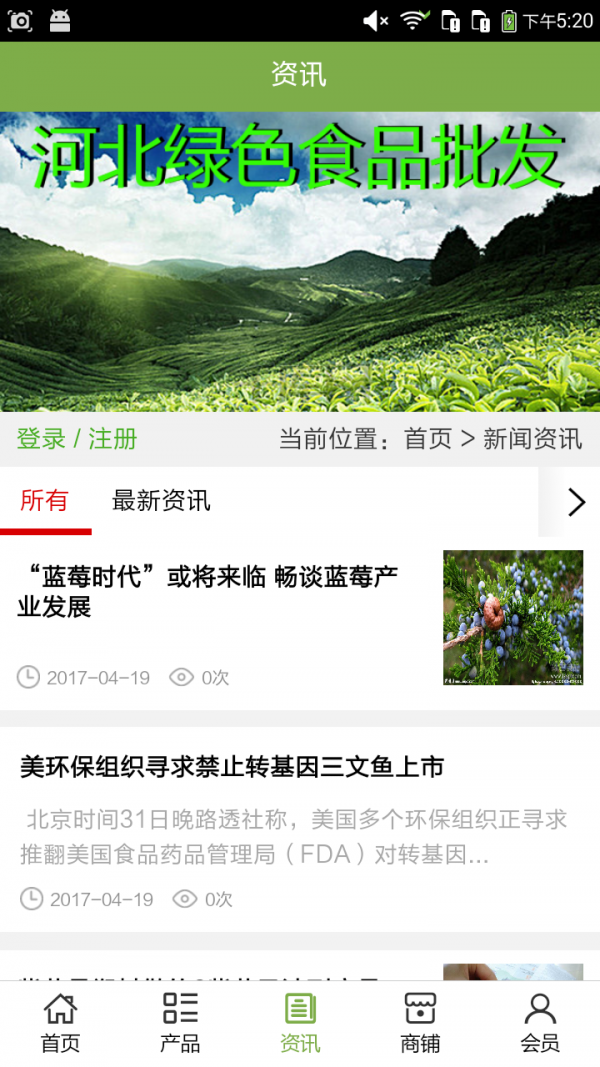
Task: Tap the 河北绿色食品批发 banner image
Action: point(300,262)
